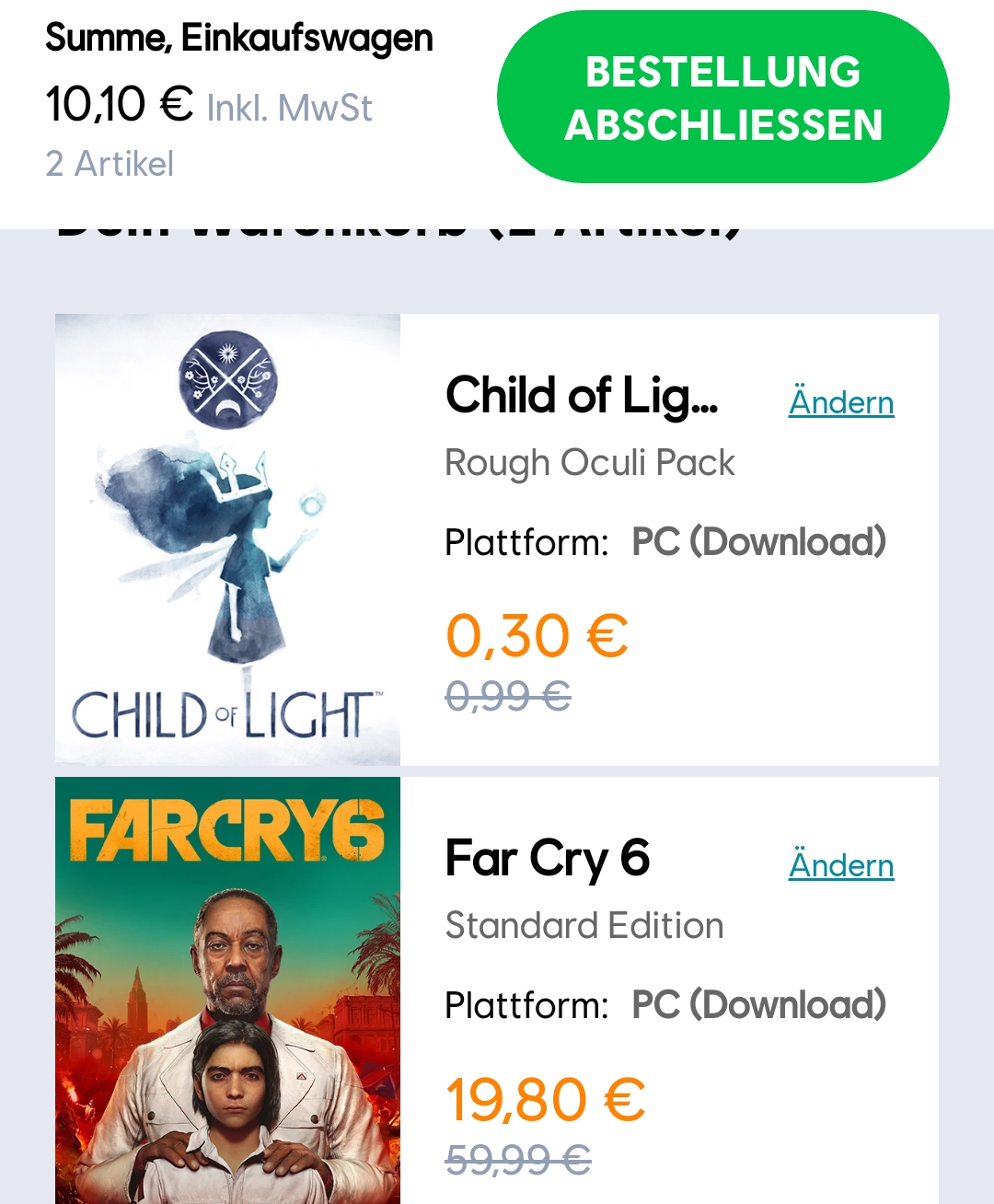Select Ändern link for Child of Light
994x1204 pixels.
point(841,402)
